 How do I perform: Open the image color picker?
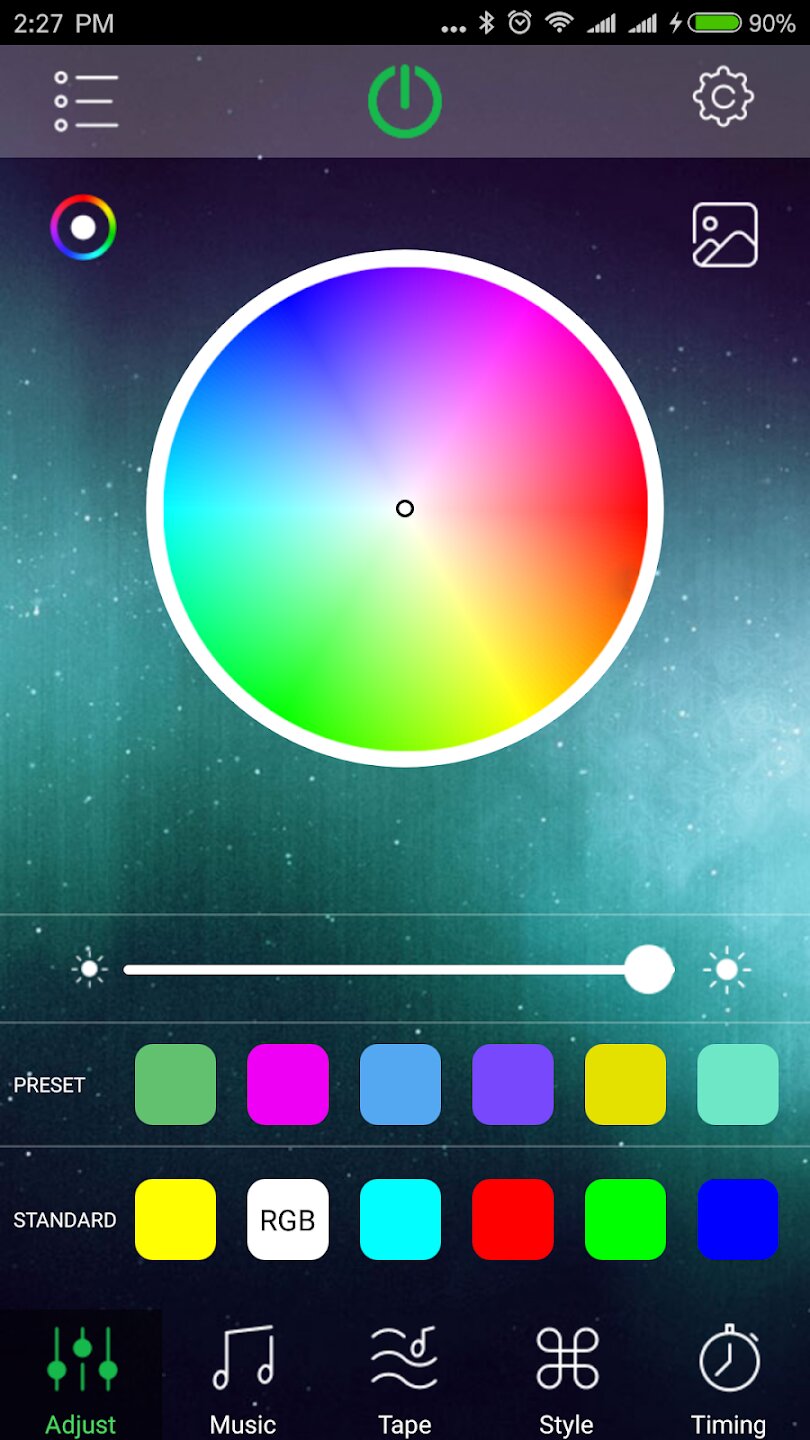725,235
